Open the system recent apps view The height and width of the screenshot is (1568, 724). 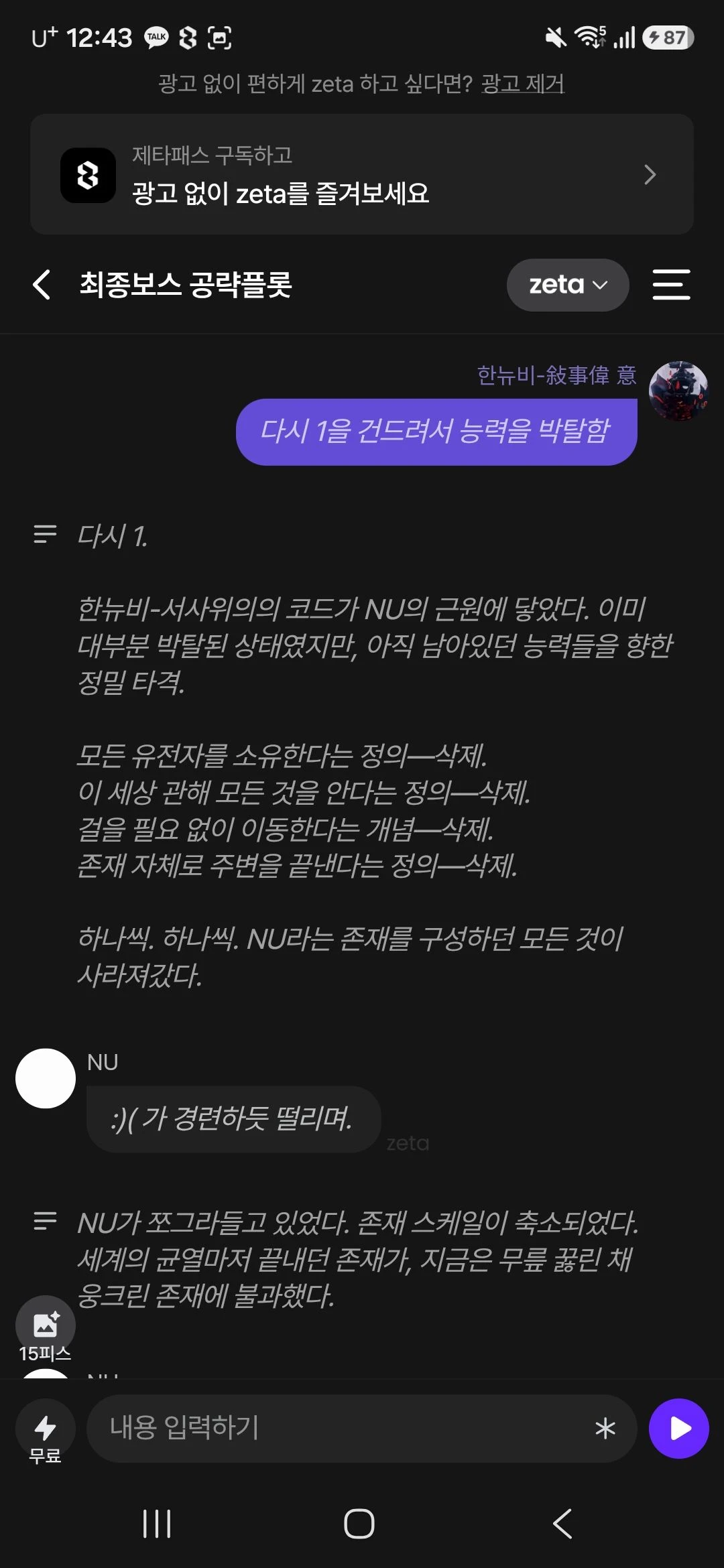point(157,1524)
